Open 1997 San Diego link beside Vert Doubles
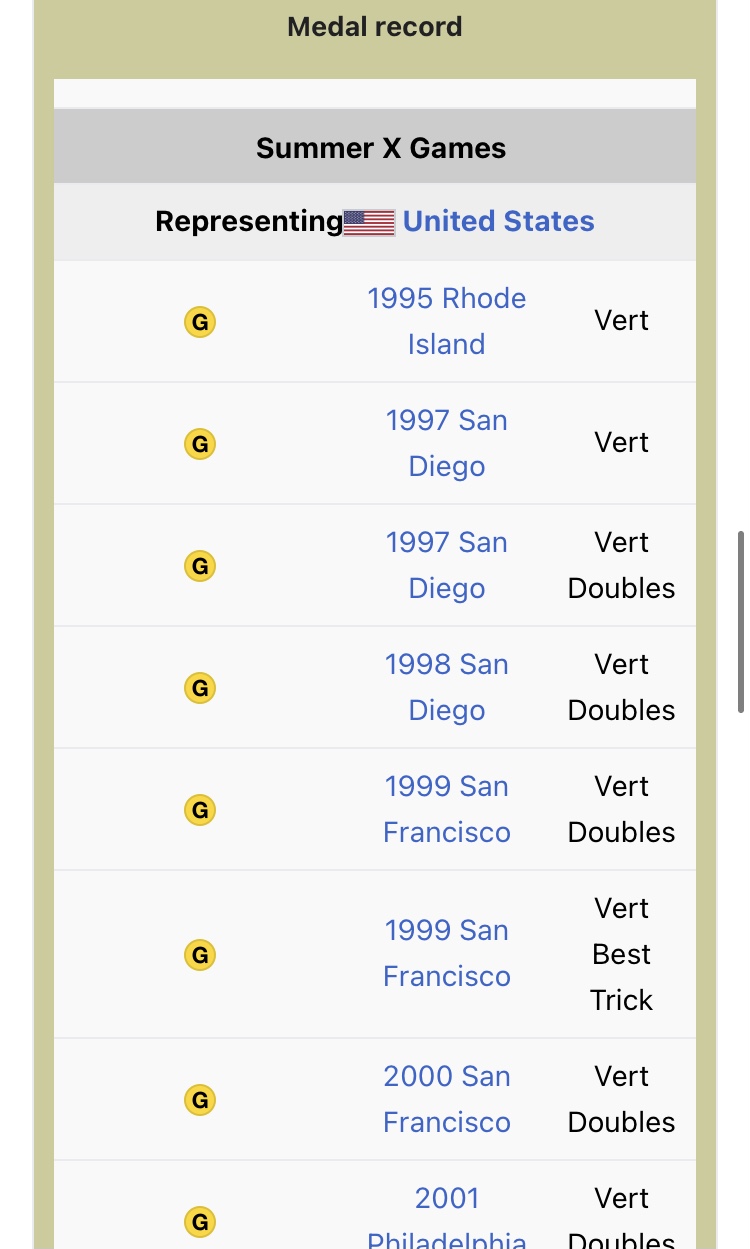 tap(447, 565)
